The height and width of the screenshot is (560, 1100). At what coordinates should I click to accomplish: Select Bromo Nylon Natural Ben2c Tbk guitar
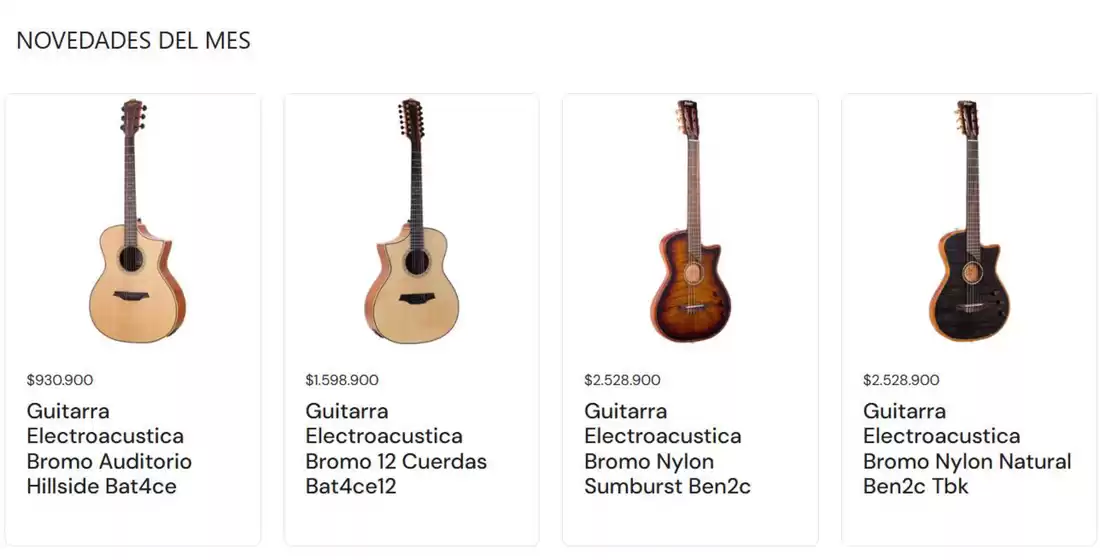(968, 318)
